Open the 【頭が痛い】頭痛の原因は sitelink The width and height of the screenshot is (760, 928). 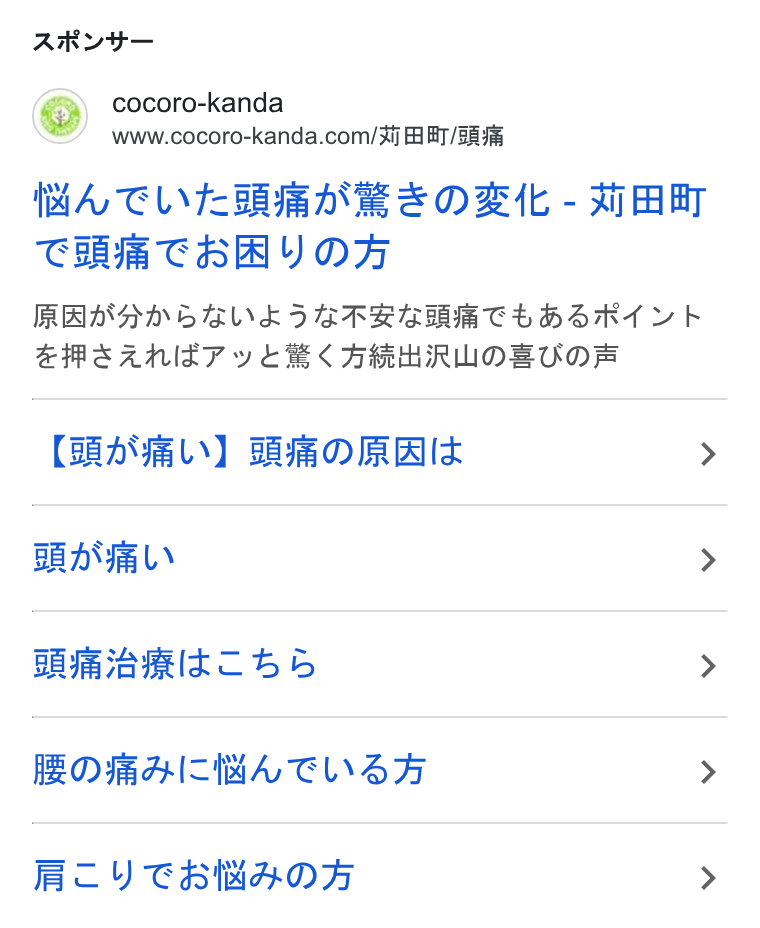click(x=379, y=453)
